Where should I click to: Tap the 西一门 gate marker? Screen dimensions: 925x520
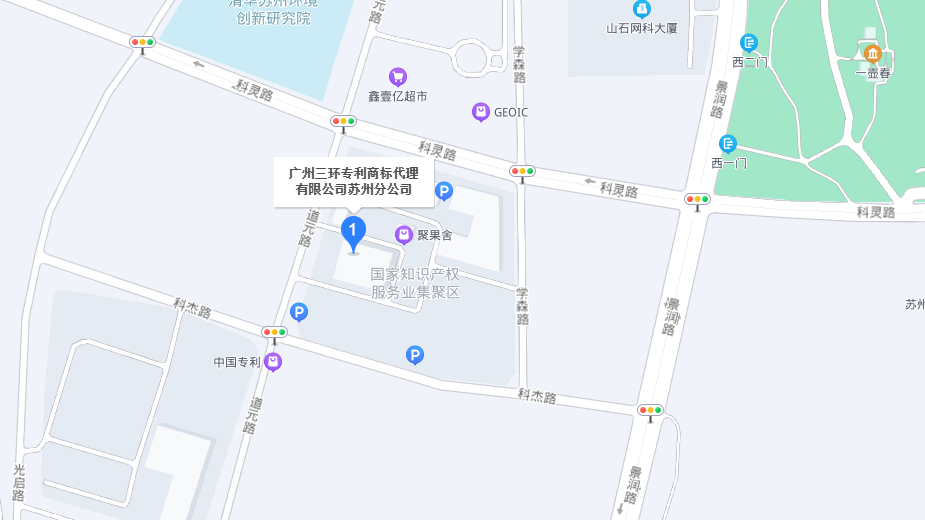point(728,144)
